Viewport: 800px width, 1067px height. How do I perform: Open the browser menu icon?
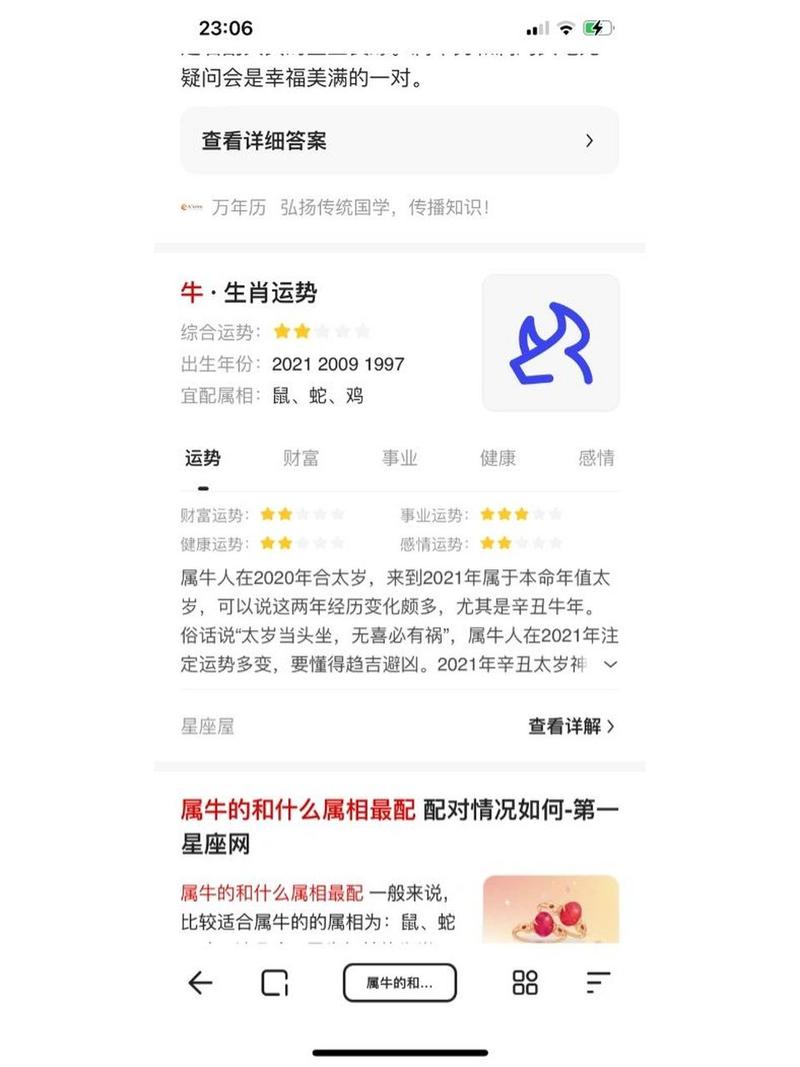(x=598, y=983)
